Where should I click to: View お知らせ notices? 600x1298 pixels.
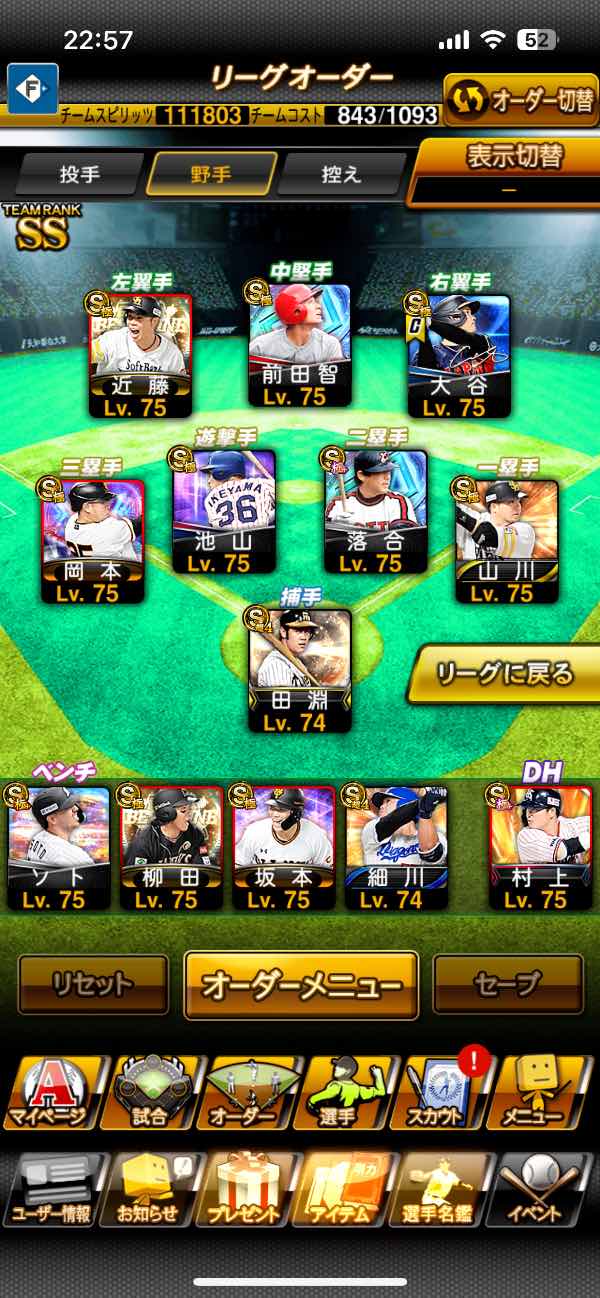pyautogui.click(x=152, y=1190)
